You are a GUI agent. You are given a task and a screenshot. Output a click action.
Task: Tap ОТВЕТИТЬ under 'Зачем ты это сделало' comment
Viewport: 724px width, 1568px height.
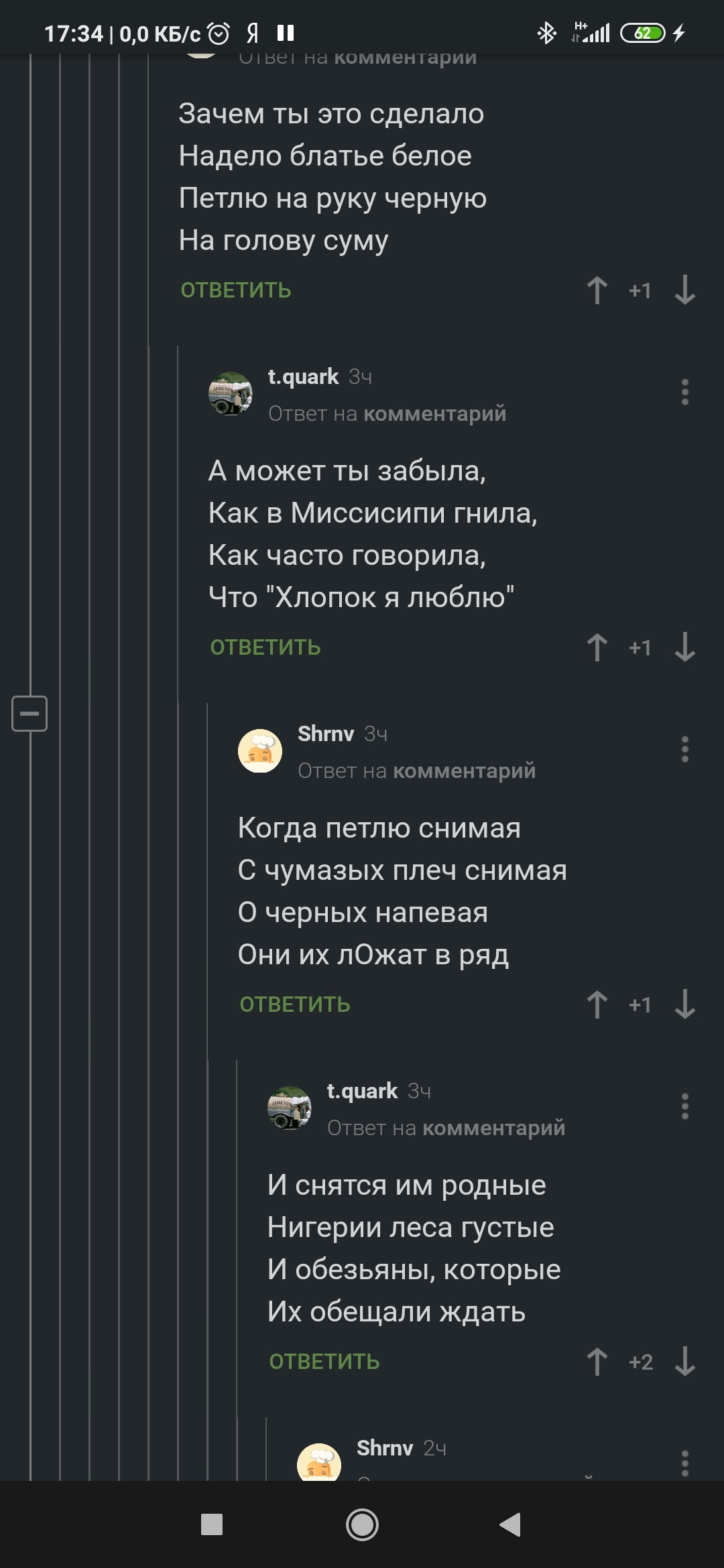[x=236, y=290]
